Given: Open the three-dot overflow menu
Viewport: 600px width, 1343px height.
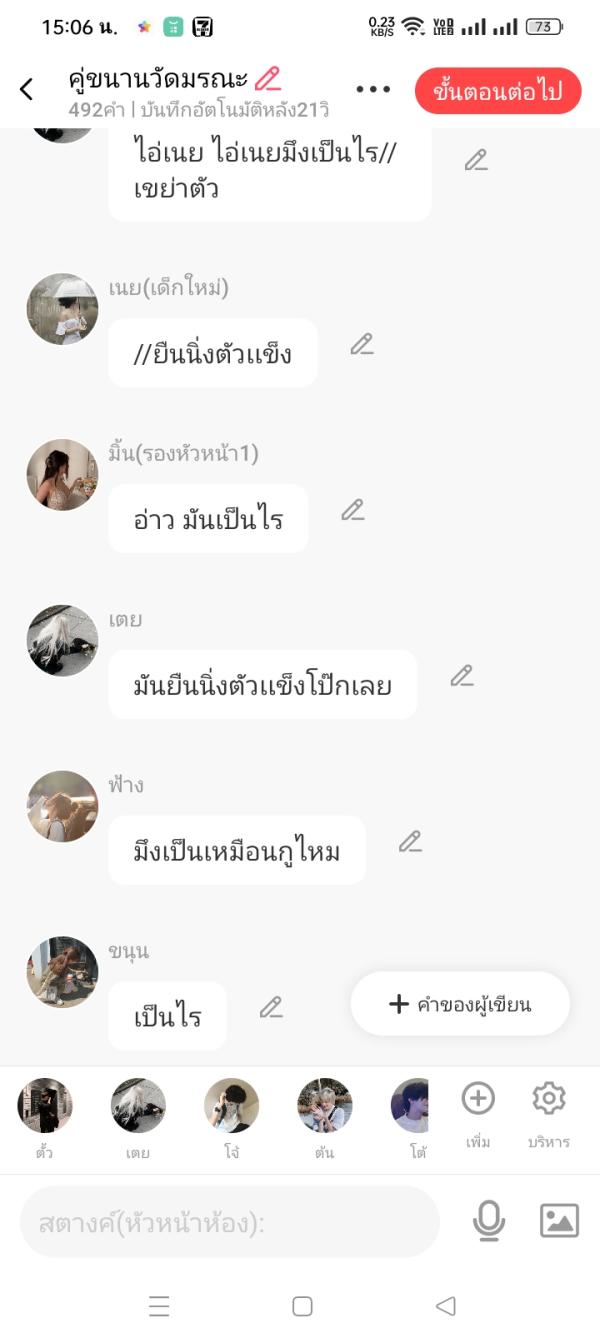Looking at the screenshot, I should [x=373, y=90].
